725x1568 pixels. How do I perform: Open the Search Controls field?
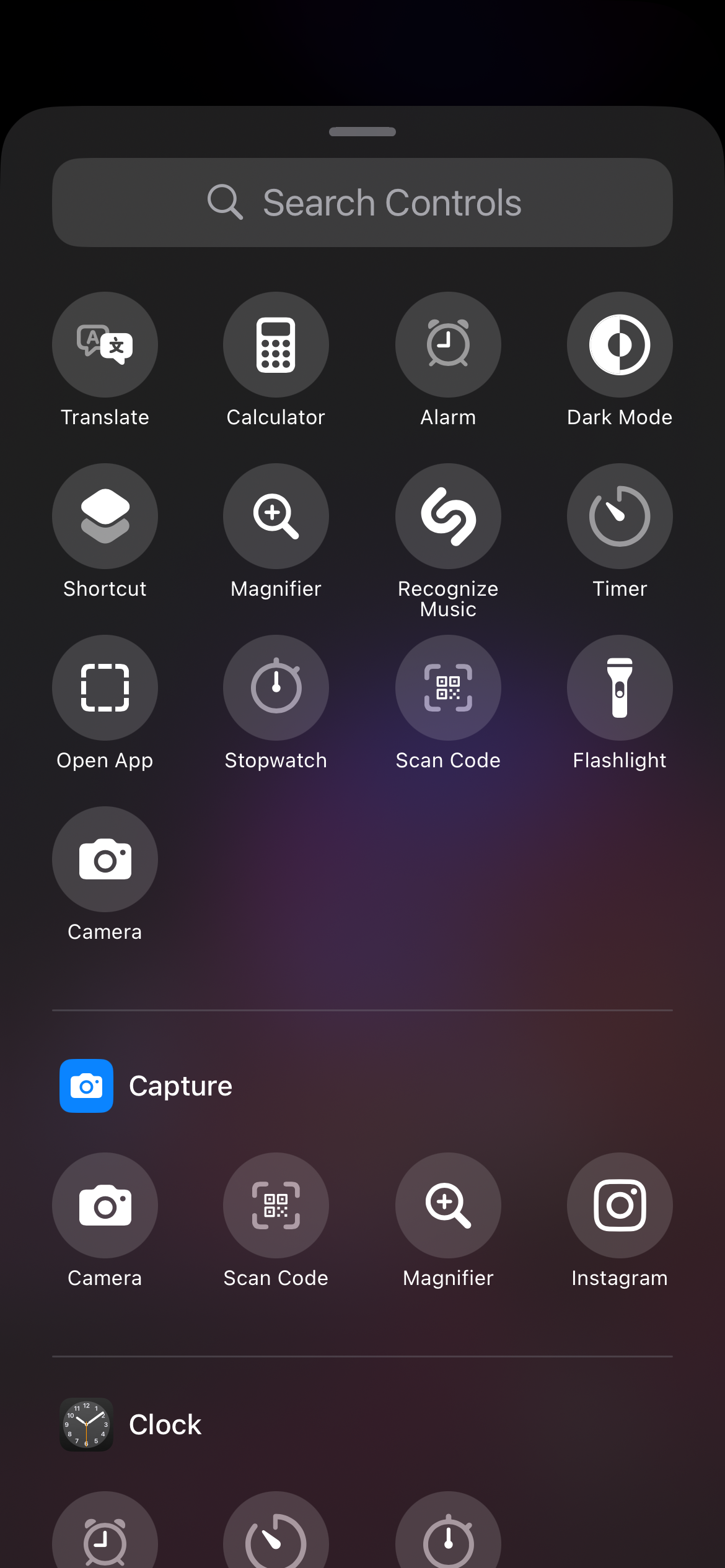[362, 203]
